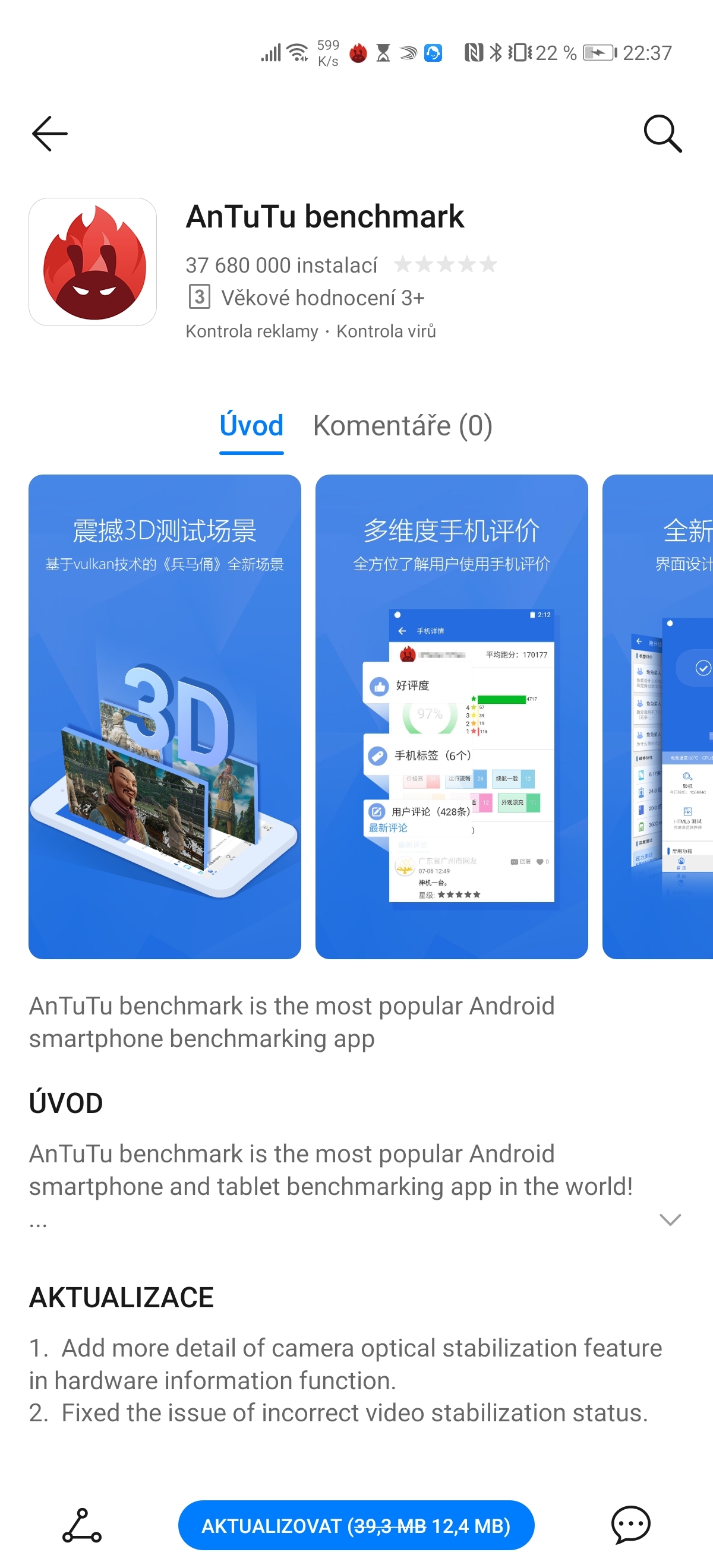Expand the ÚVOD description chevron
The width and height of the screenshot is (713, 1568).
670,1219
